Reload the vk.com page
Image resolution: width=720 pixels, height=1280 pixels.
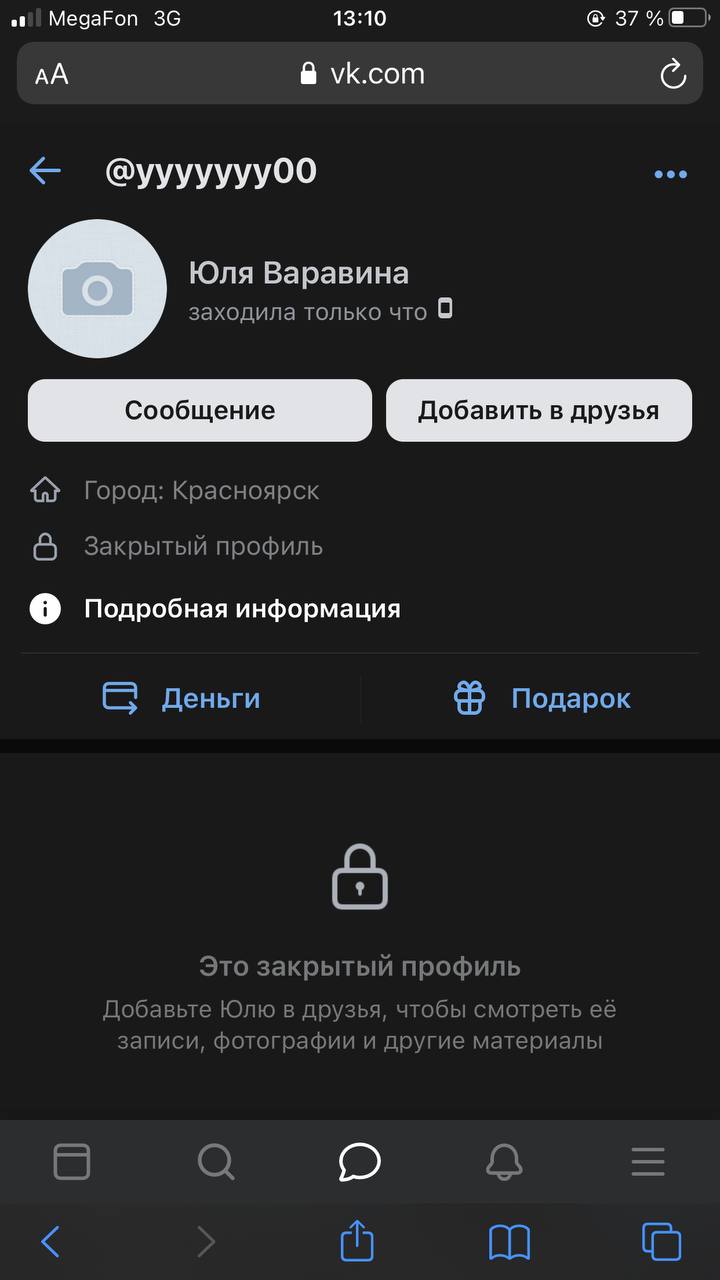(x=673, y=74)
